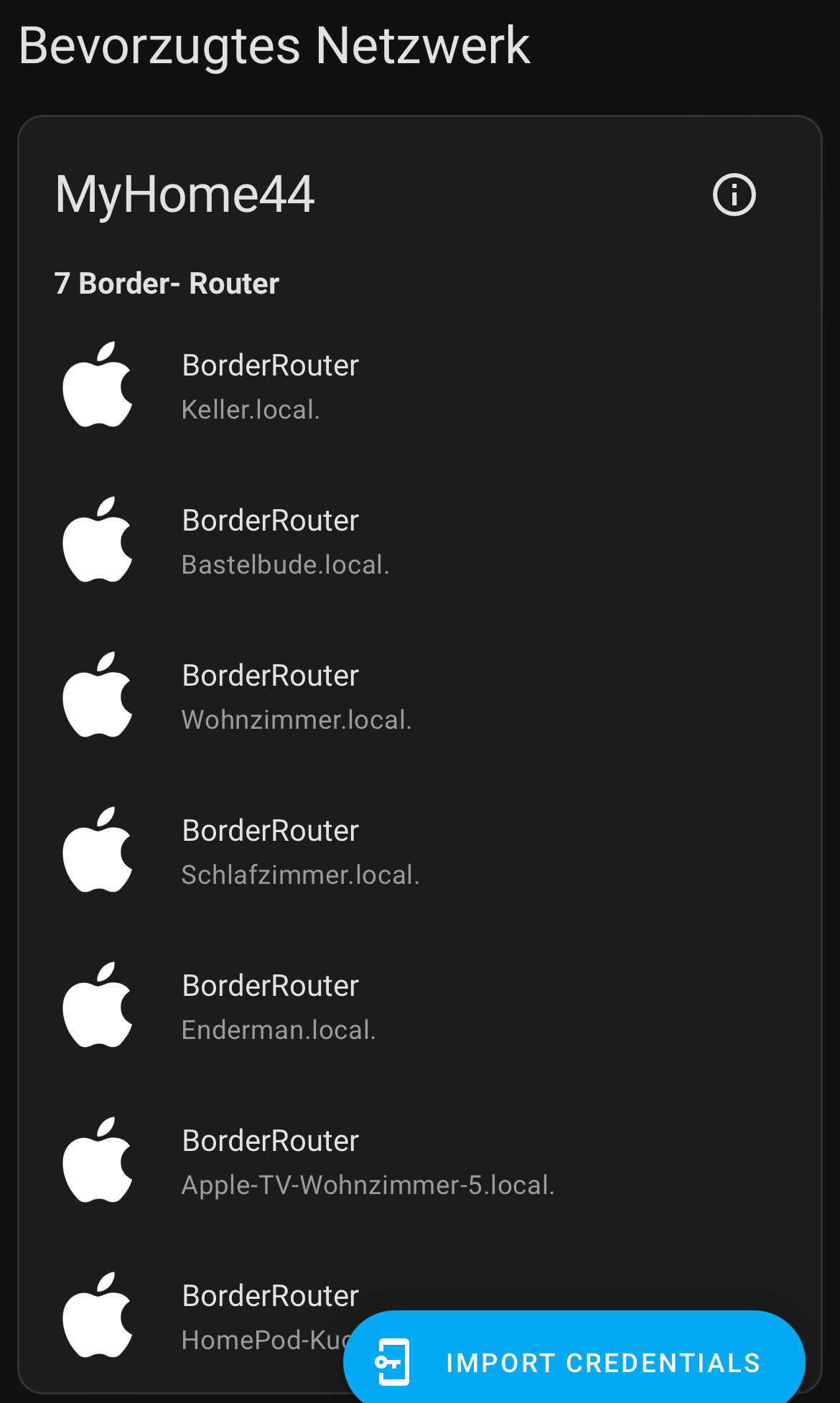Image resolution: width=840 pixels, height=1403 pixels.
Task: Open the Wohnzimmer.local. border router row
Action: click(296, 696)
